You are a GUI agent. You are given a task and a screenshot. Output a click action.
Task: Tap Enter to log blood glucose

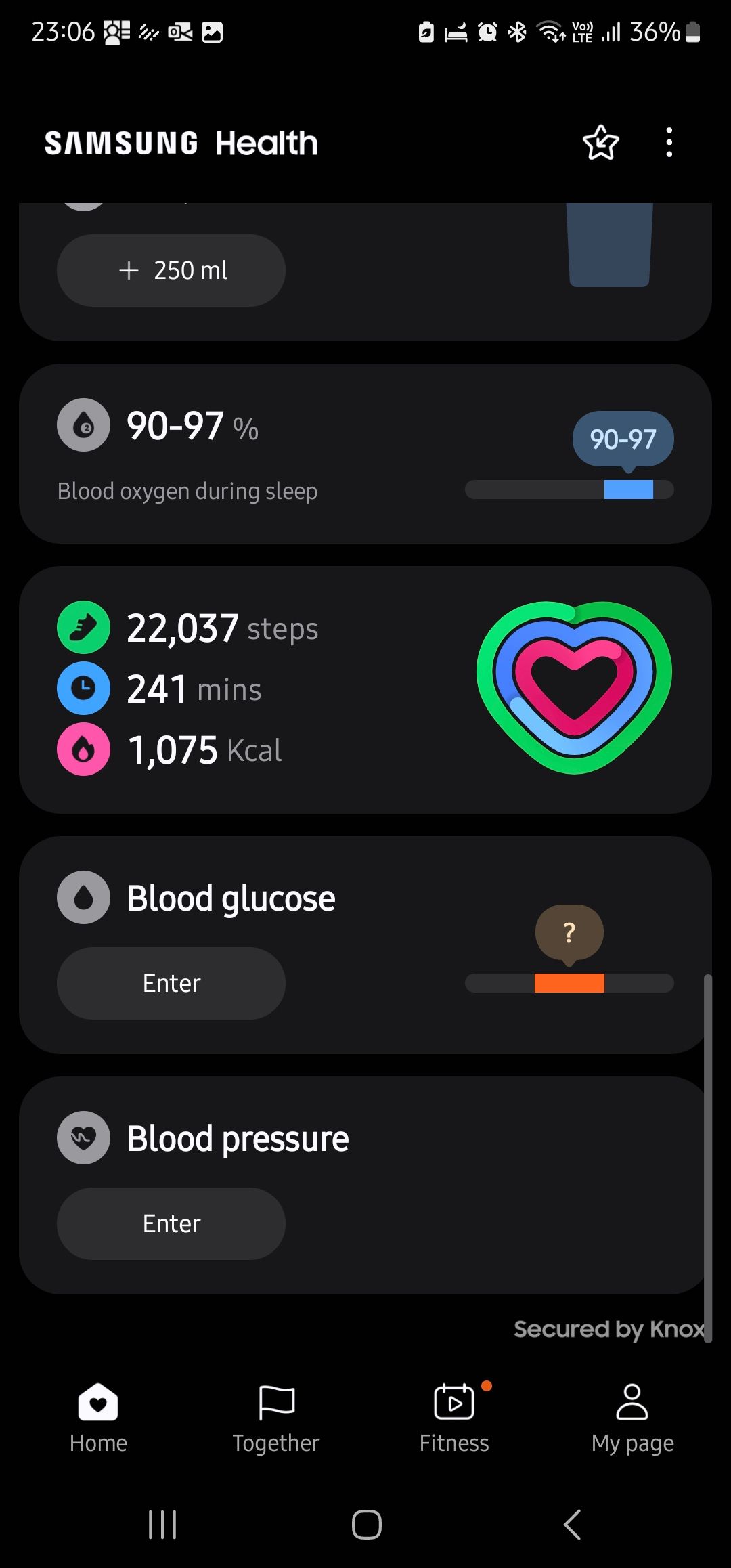pyautogui.click(x=171, y=982)
